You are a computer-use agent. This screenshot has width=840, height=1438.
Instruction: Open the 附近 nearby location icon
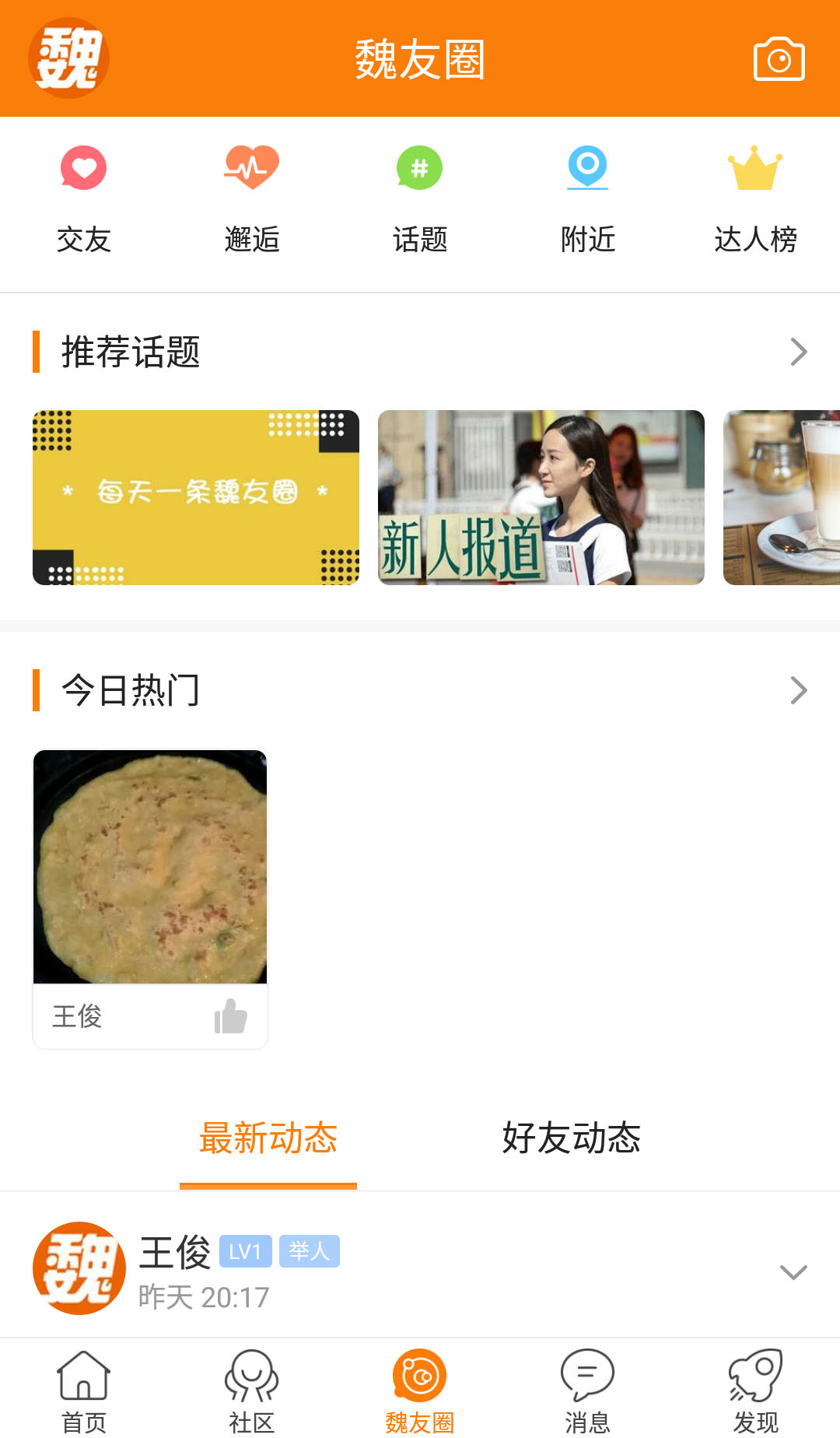(587, 167)
